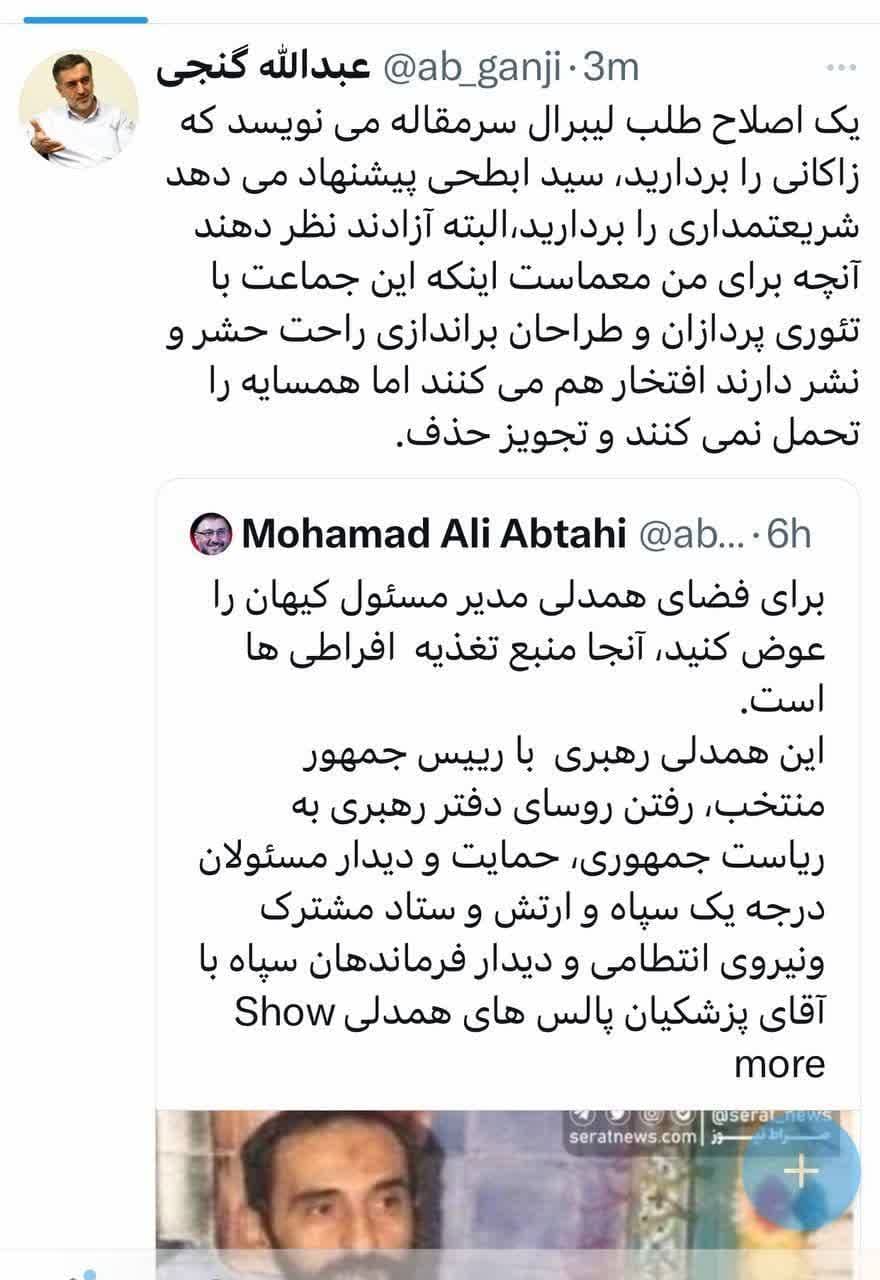Open the @ab_ganji profile handle

[463, 68]
